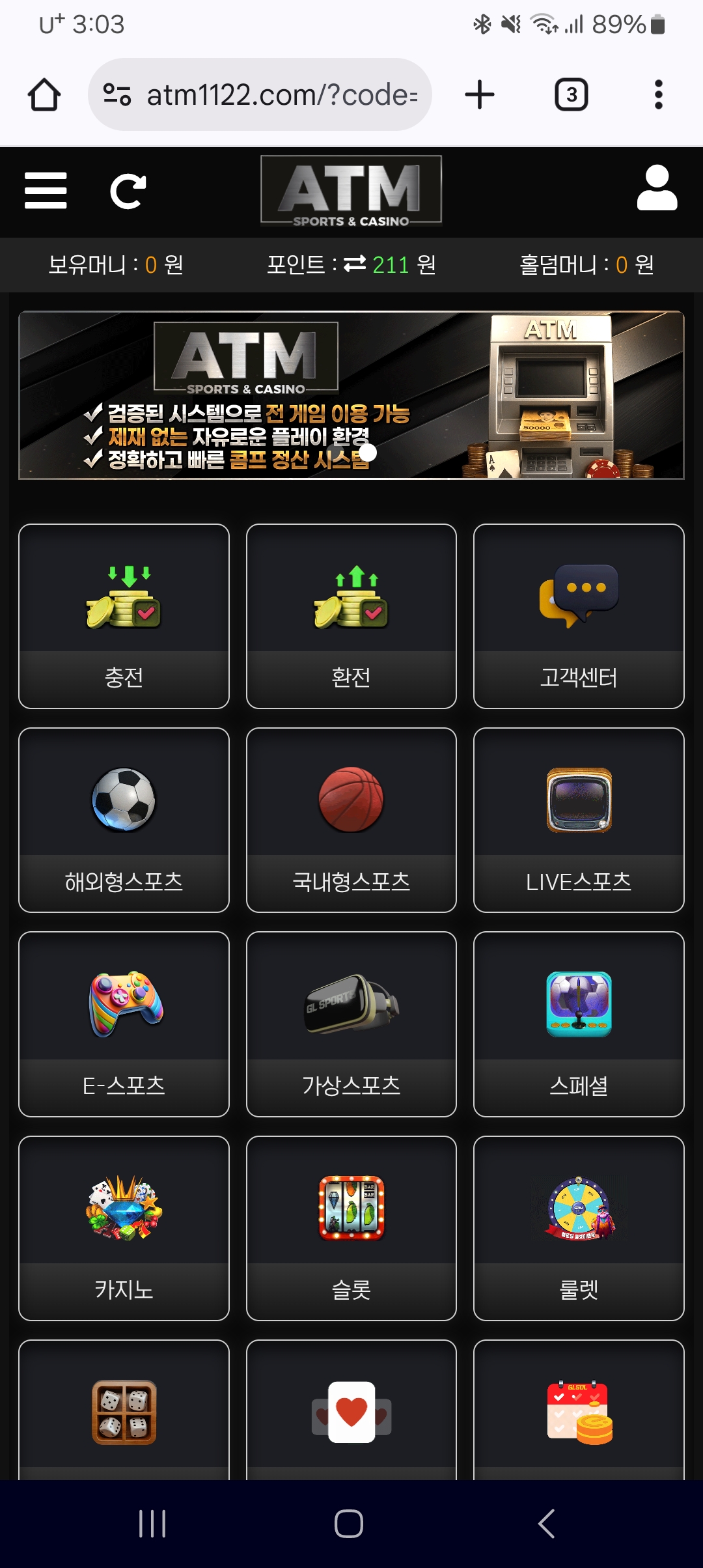Select the 국내형스포츠 tile
703x1568 pixels.
[x=351, y=820]
